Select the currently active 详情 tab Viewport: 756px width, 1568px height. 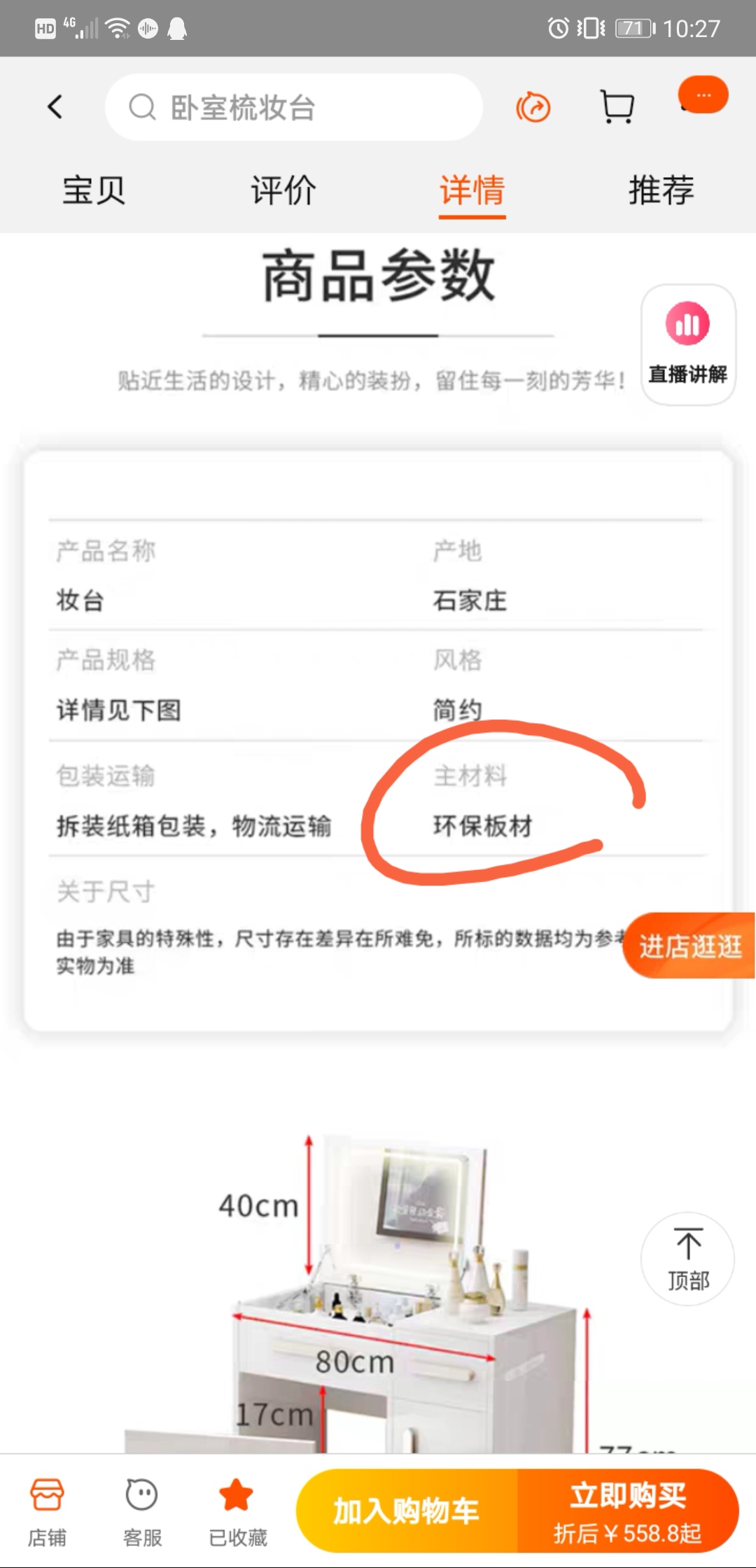[x=471, y=190]
